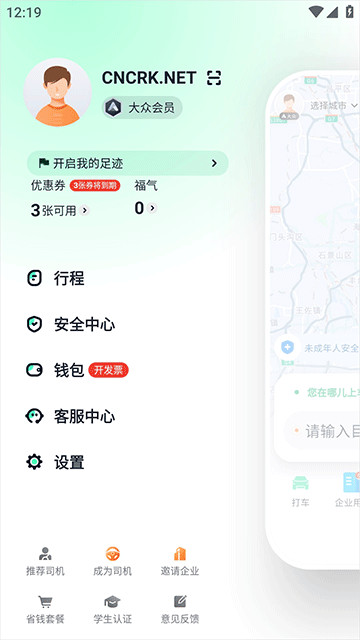
Task: Select 推荐司机 shortcut
Action: tap(45, 562)
